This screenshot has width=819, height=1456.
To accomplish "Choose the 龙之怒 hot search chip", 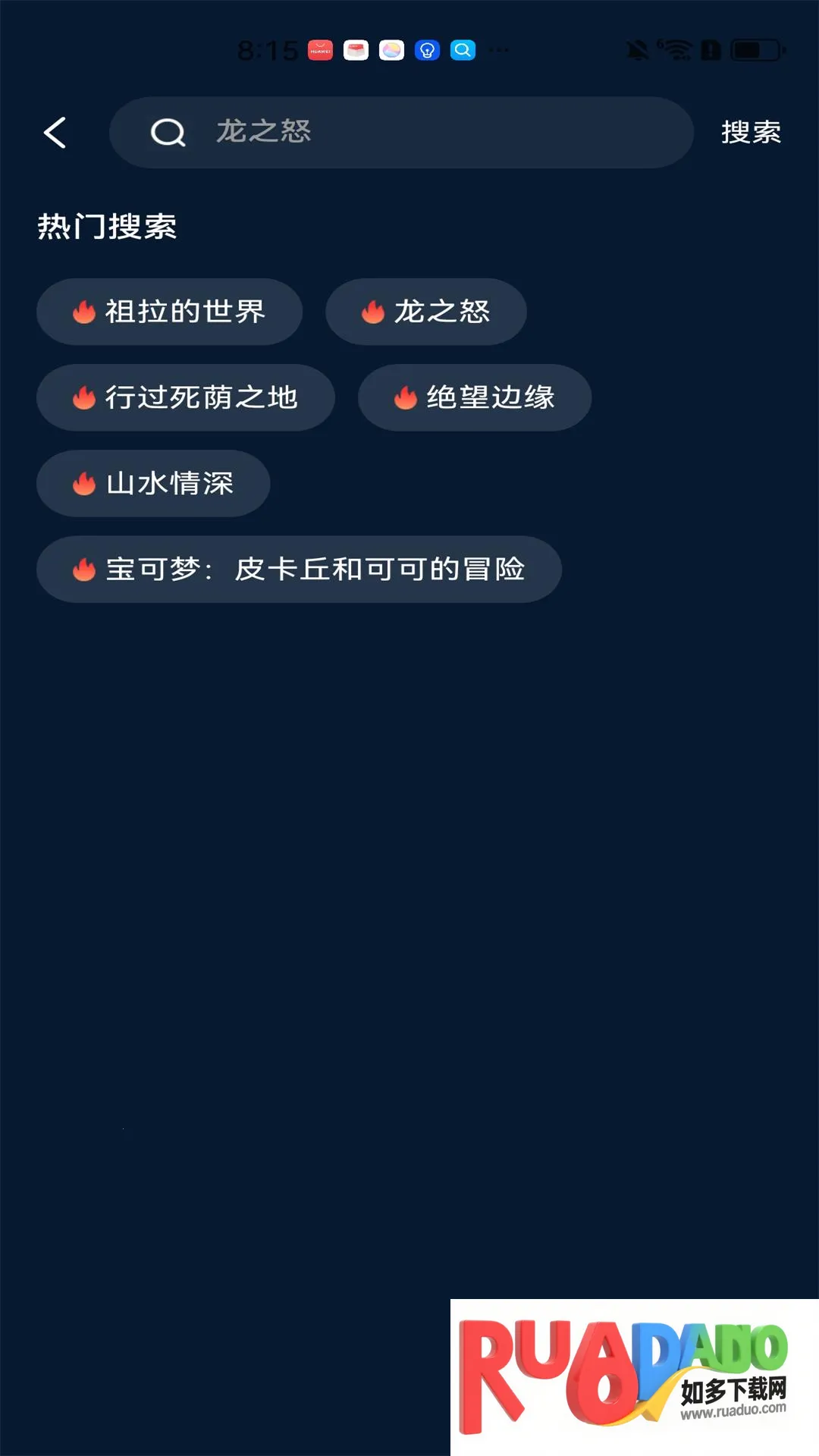I will coord(426,312).
